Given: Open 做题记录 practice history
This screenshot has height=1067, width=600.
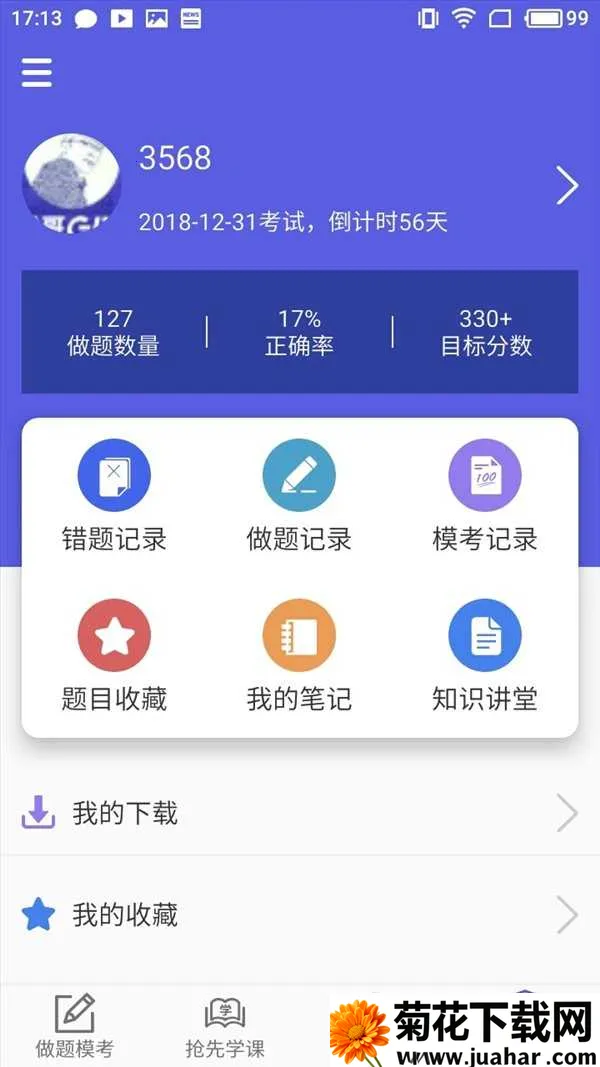Looking at the screenshot, I should (x=299, y=496).
